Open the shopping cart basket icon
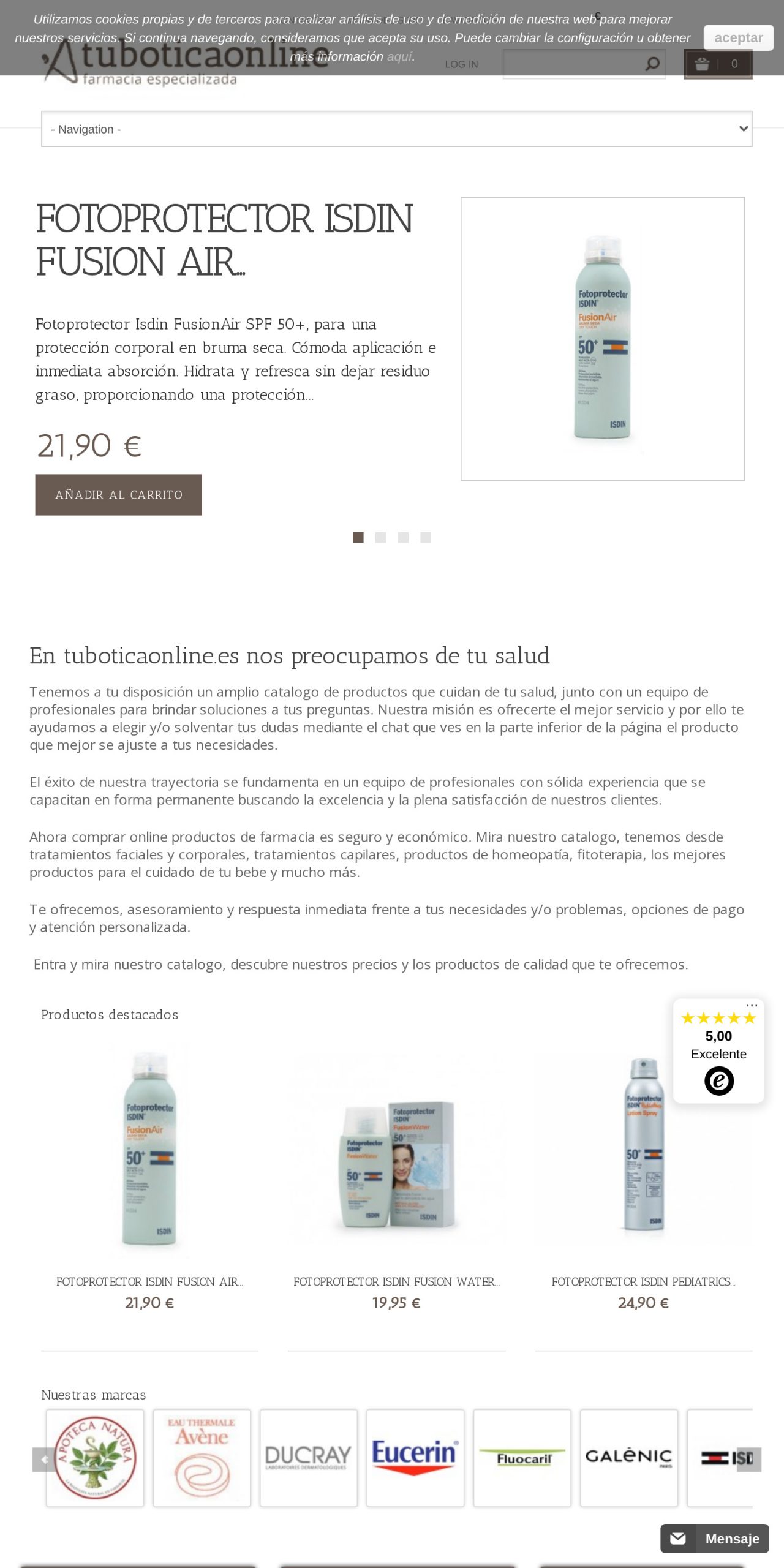 click(704, 63)
